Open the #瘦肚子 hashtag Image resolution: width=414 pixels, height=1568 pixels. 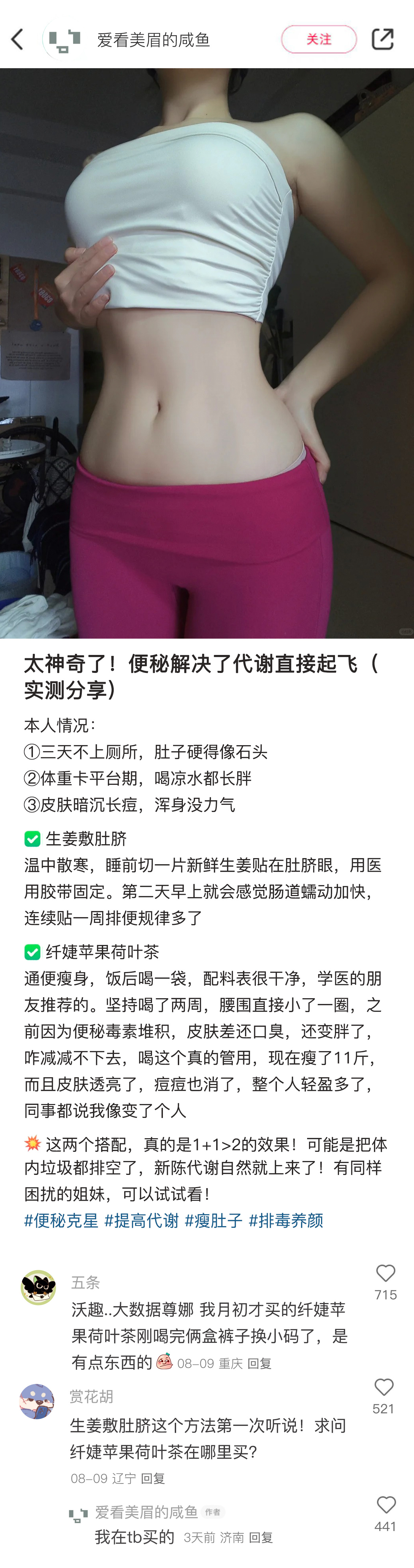[214, 1220]
